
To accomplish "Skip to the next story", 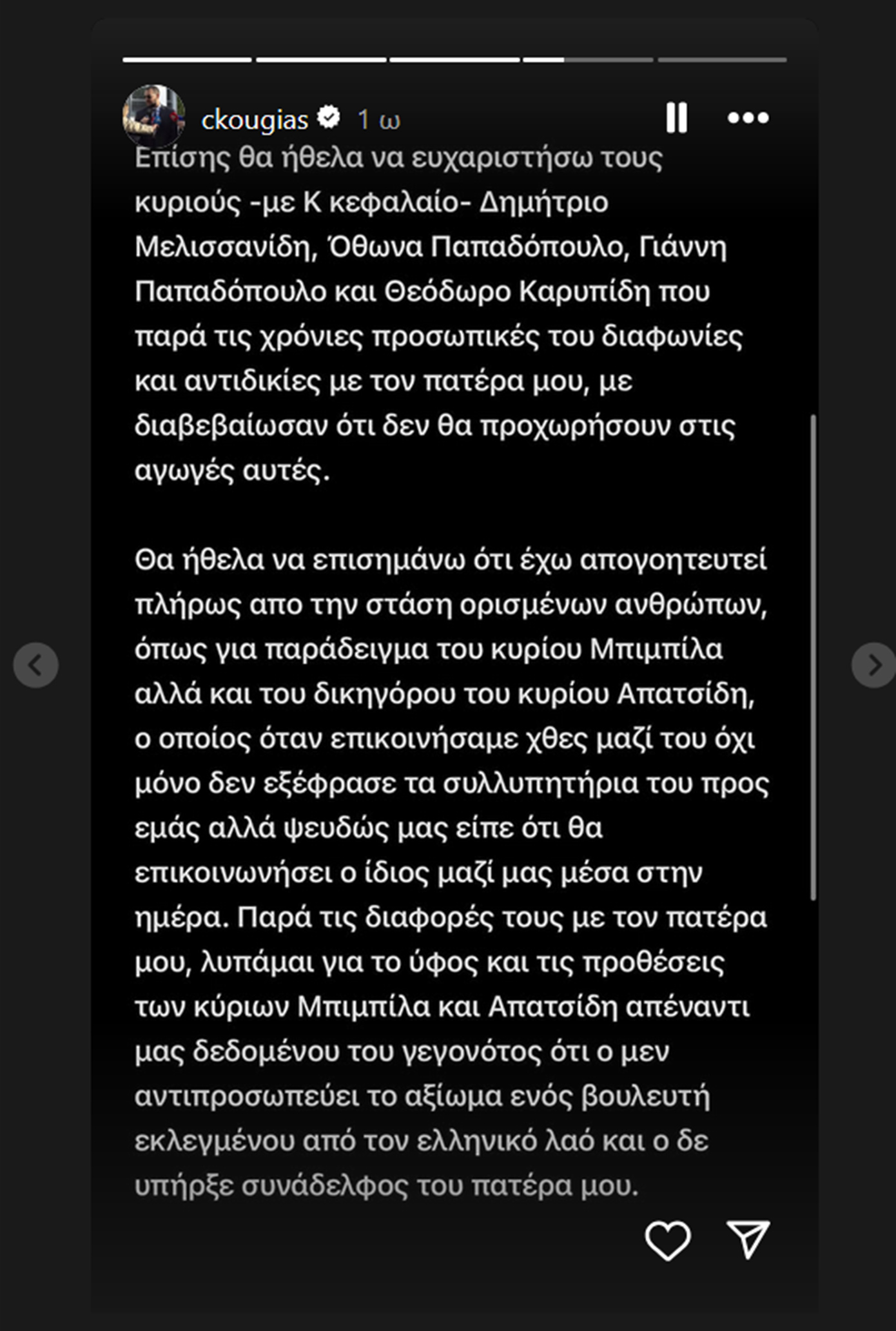I will pos(873,665).
